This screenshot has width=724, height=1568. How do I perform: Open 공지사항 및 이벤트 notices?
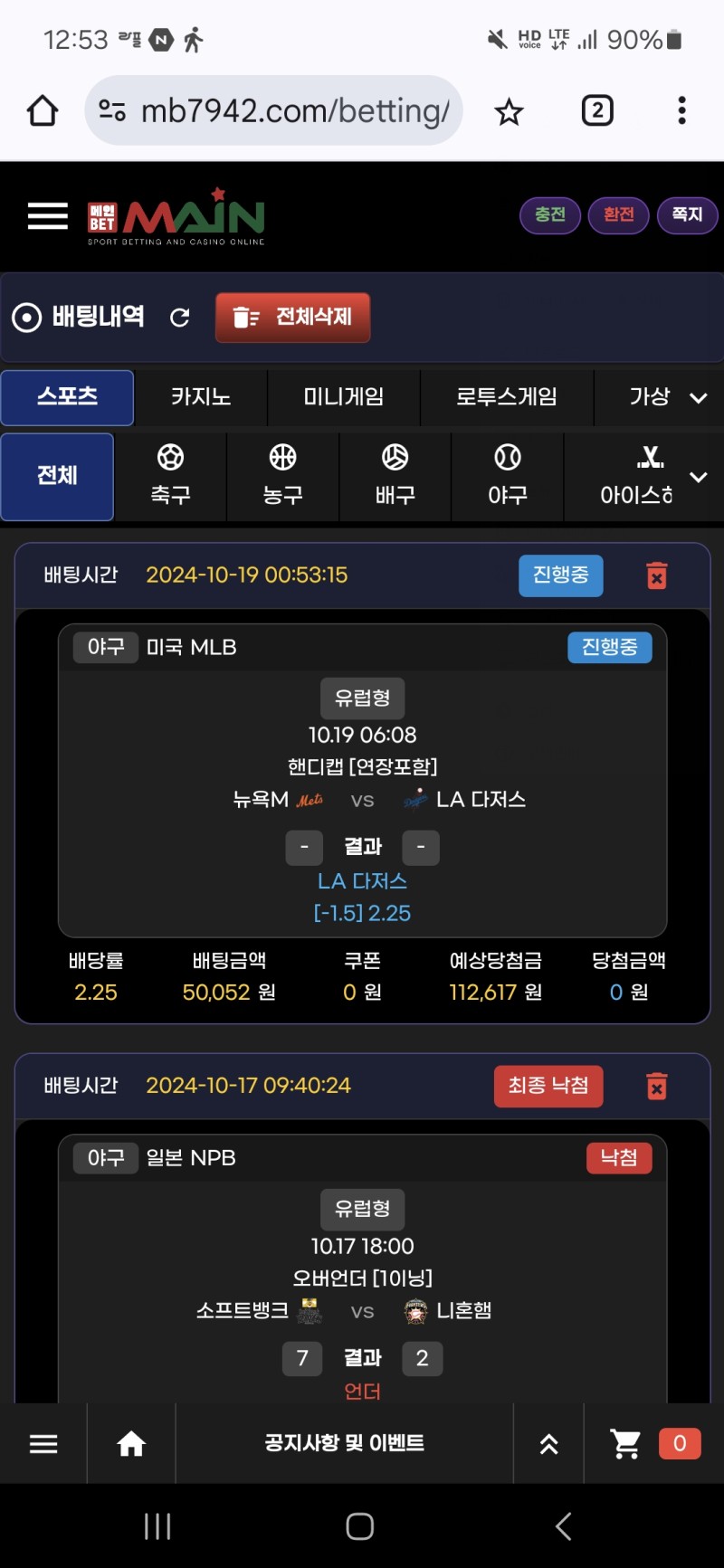pyautogui.click(x=344, y=1443)
